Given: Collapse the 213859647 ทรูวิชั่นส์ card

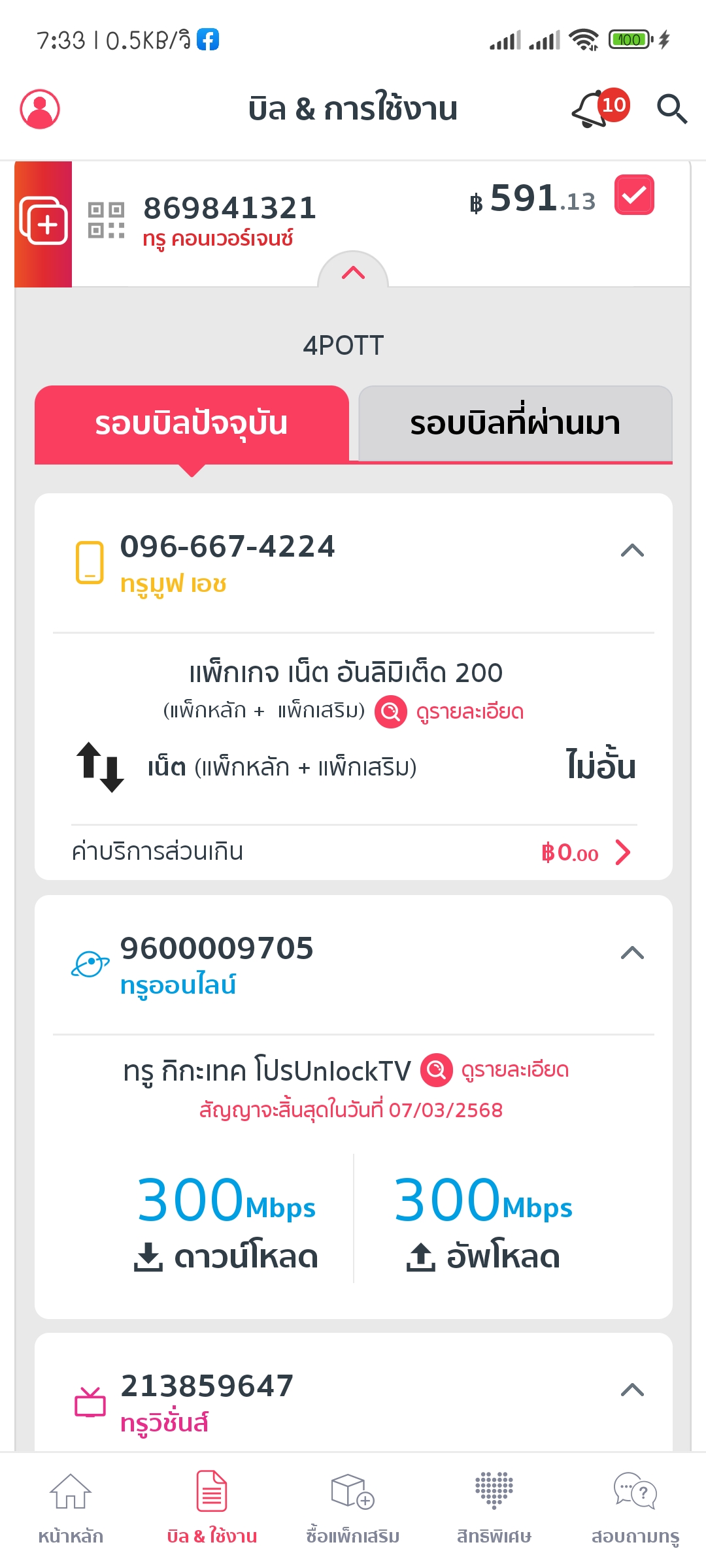Looking at the screenshot, I should [x=632, y=1390].
